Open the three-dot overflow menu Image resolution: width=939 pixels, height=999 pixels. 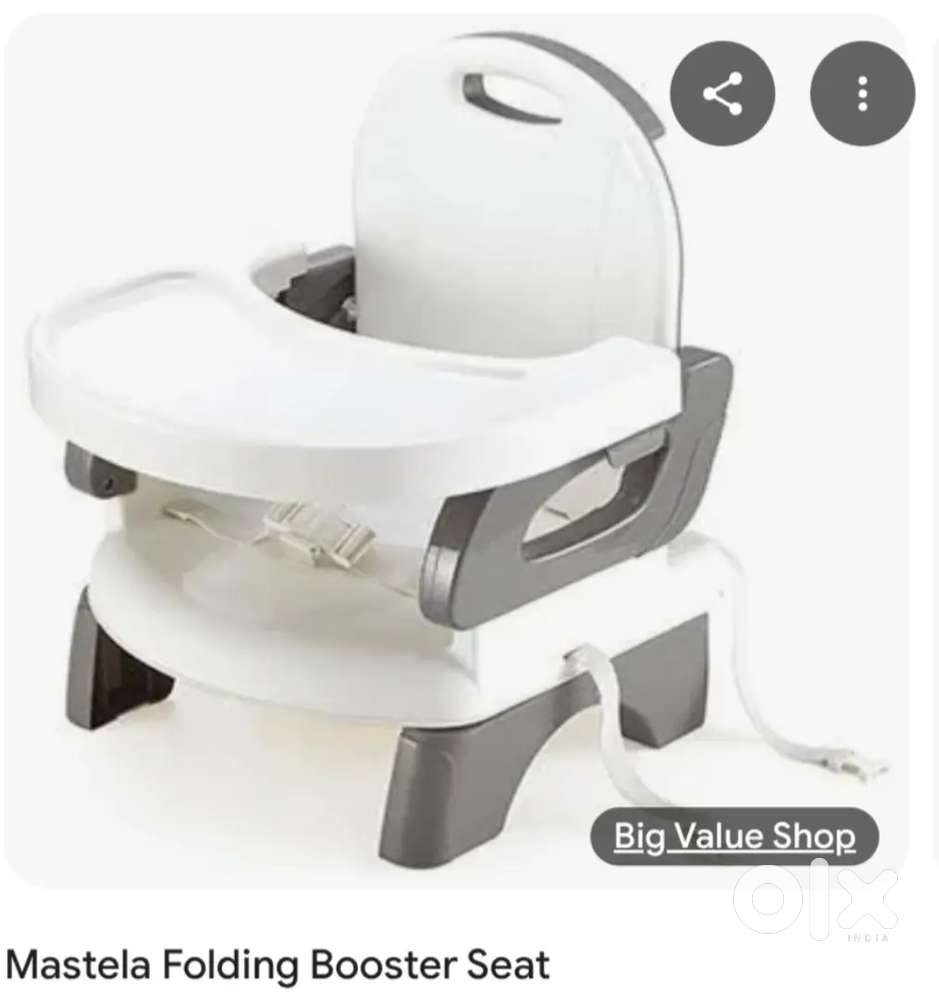[862, 94]
